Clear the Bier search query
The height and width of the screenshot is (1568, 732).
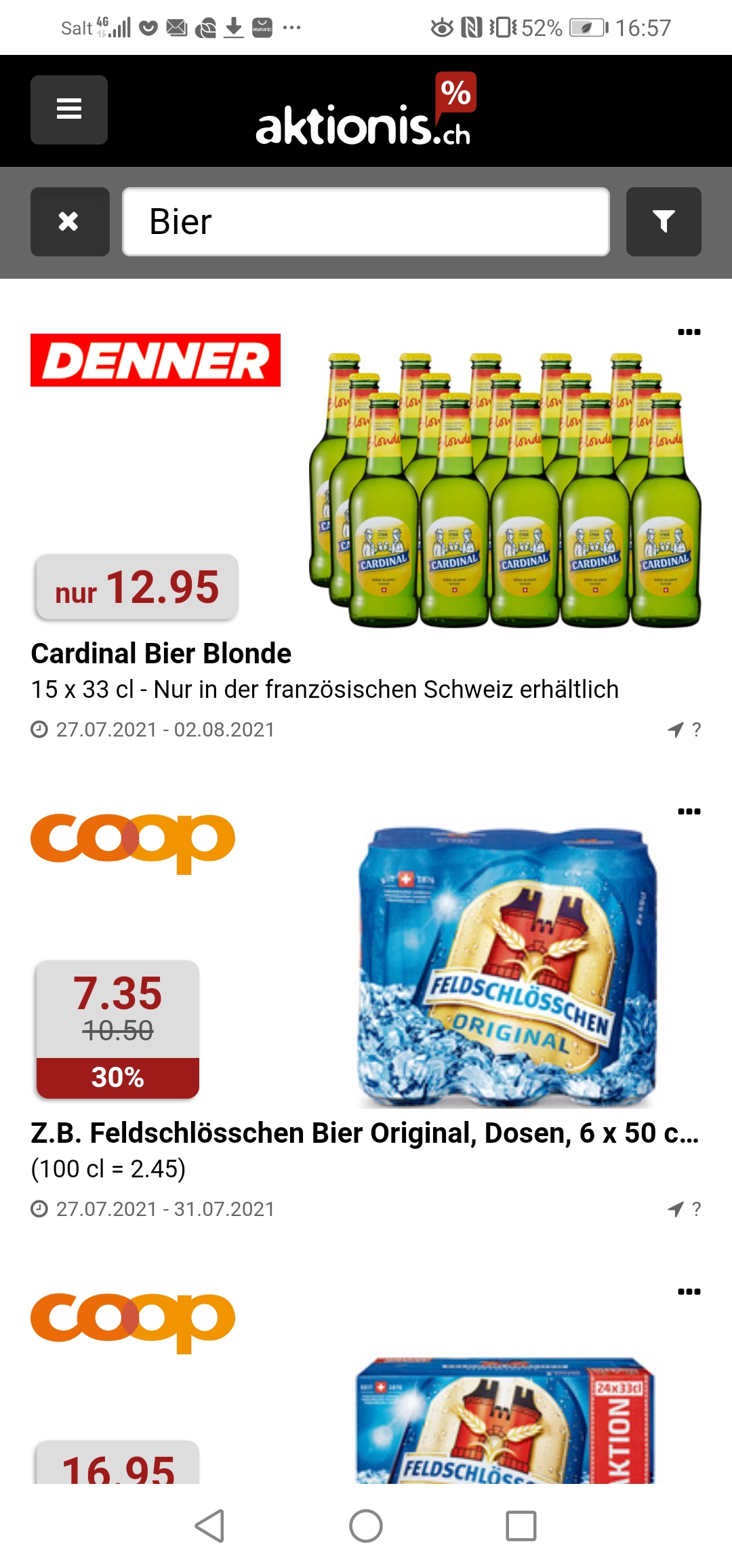(70, 222)
